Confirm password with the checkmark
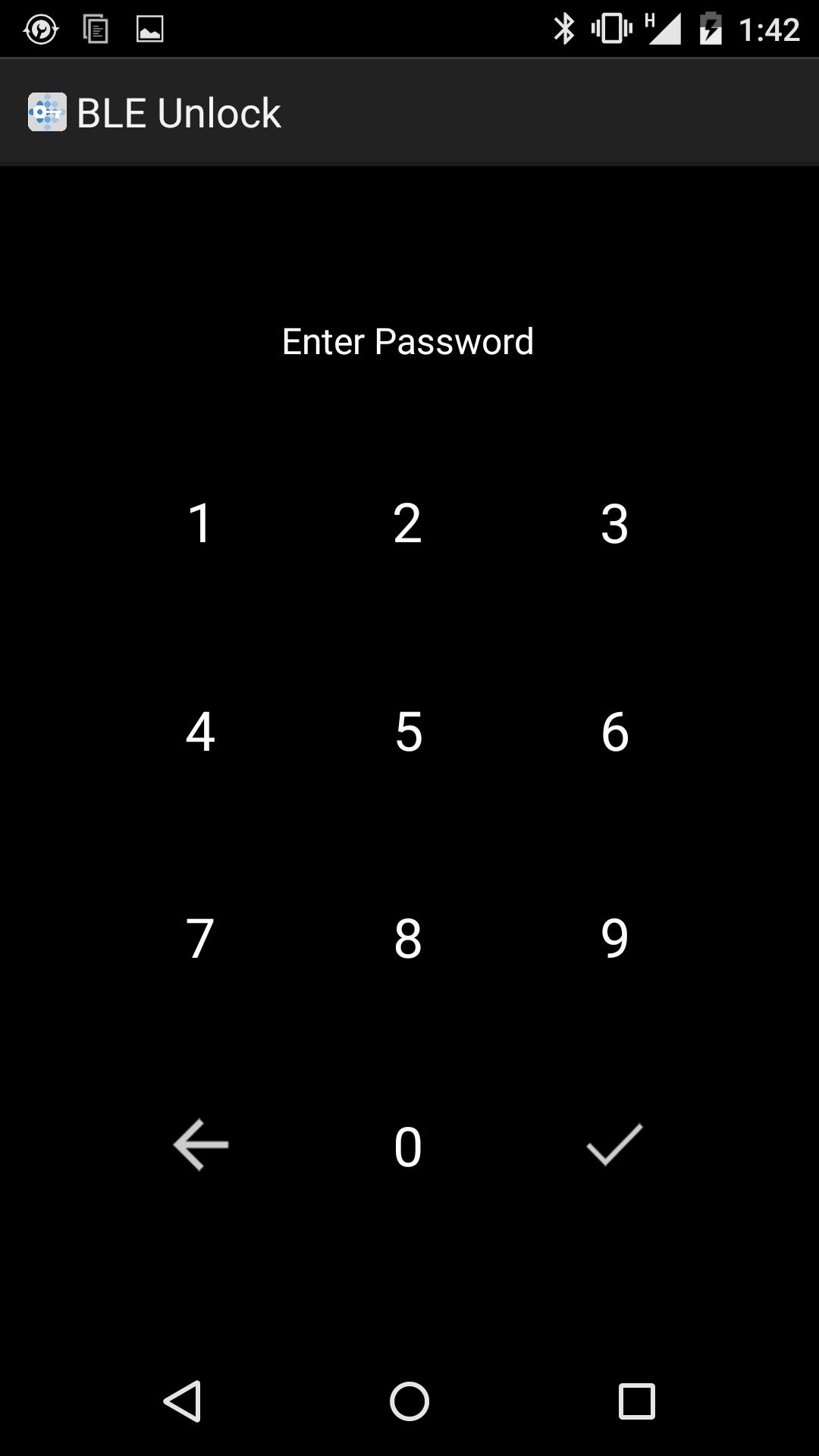 point(614,1144)
